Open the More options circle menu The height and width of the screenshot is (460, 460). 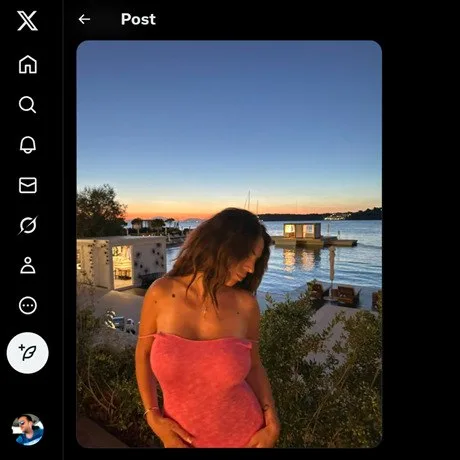coord(28,305)
